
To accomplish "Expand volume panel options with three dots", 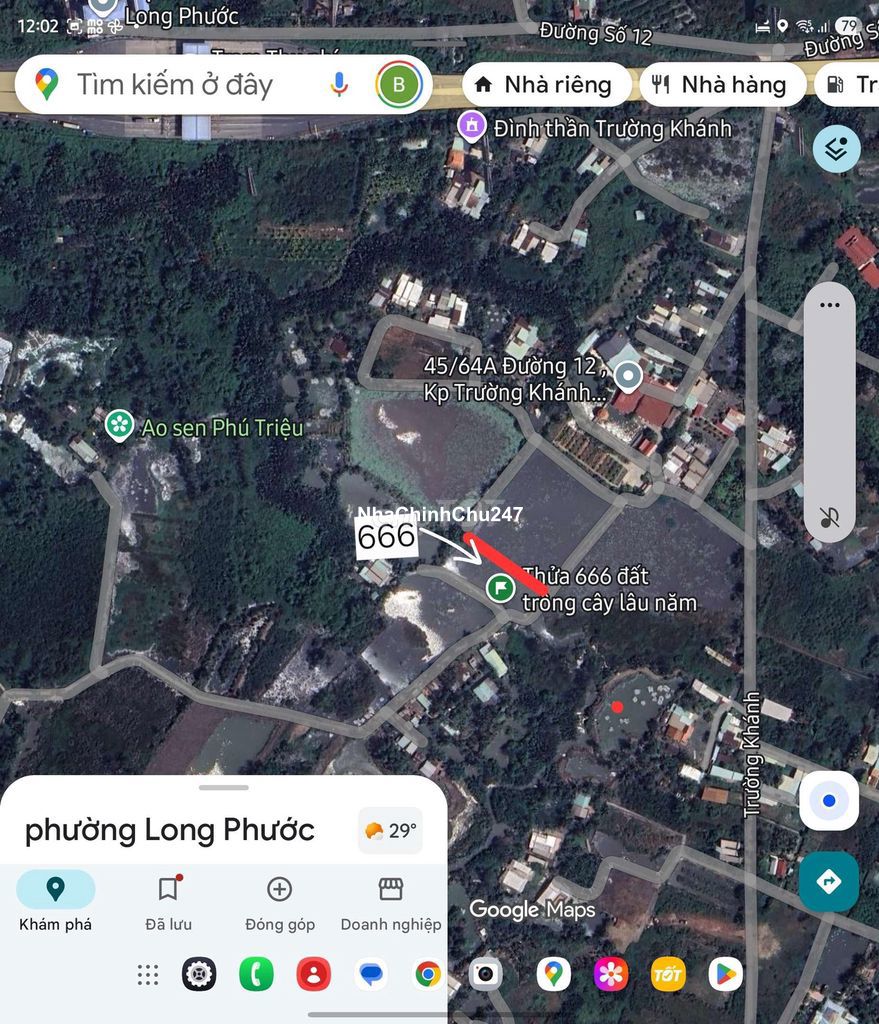I will (829, 305).
